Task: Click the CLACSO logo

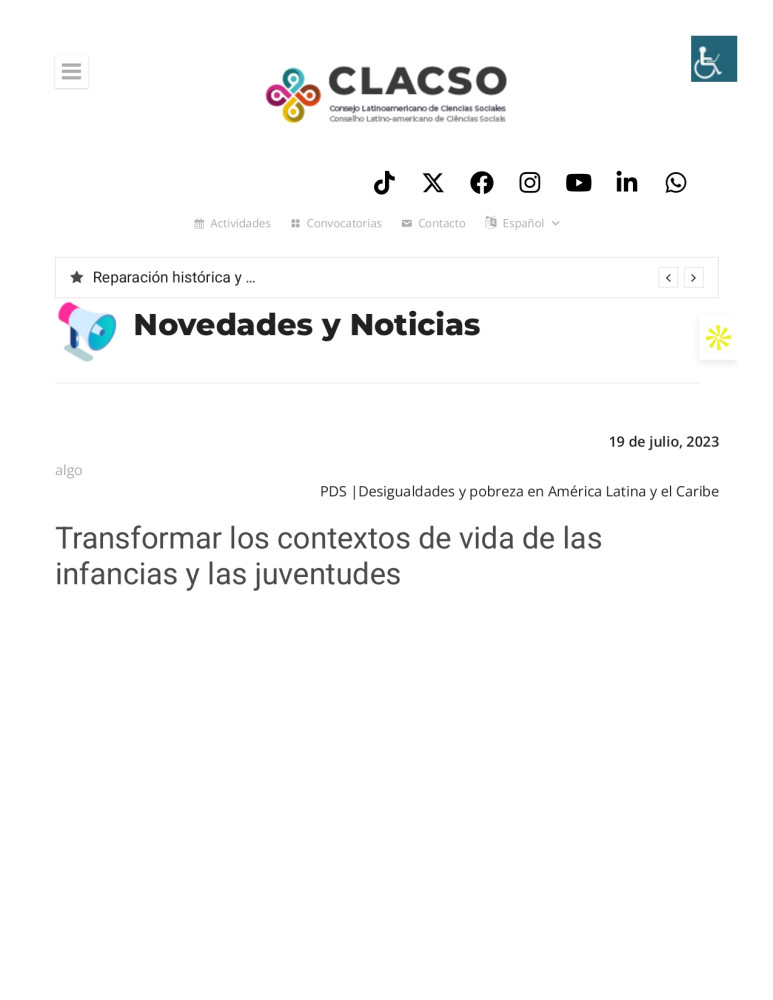Action: tap(386, 94)
